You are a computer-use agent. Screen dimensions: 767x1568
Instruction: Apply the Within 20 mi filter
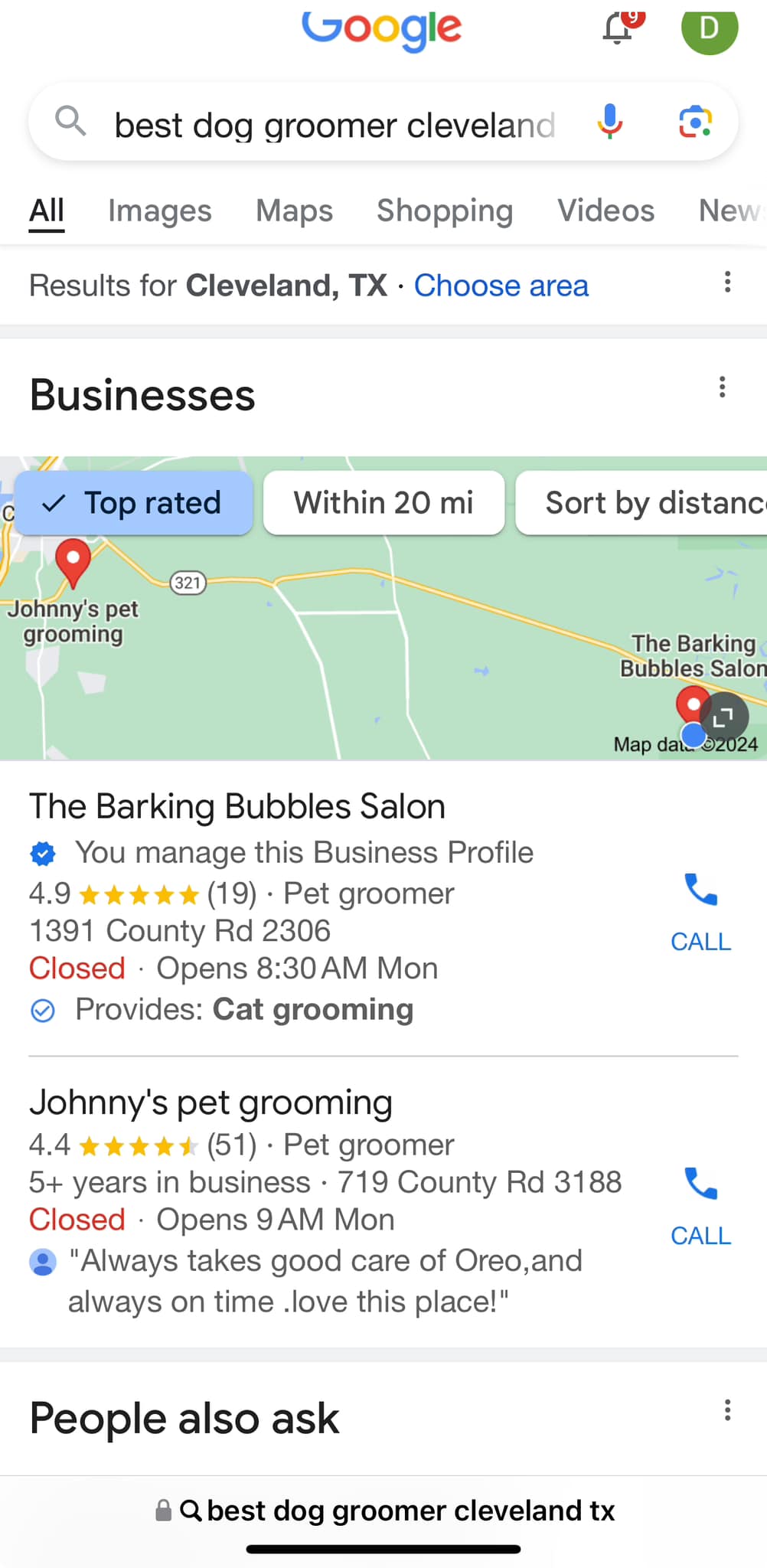tap(383, 503)
